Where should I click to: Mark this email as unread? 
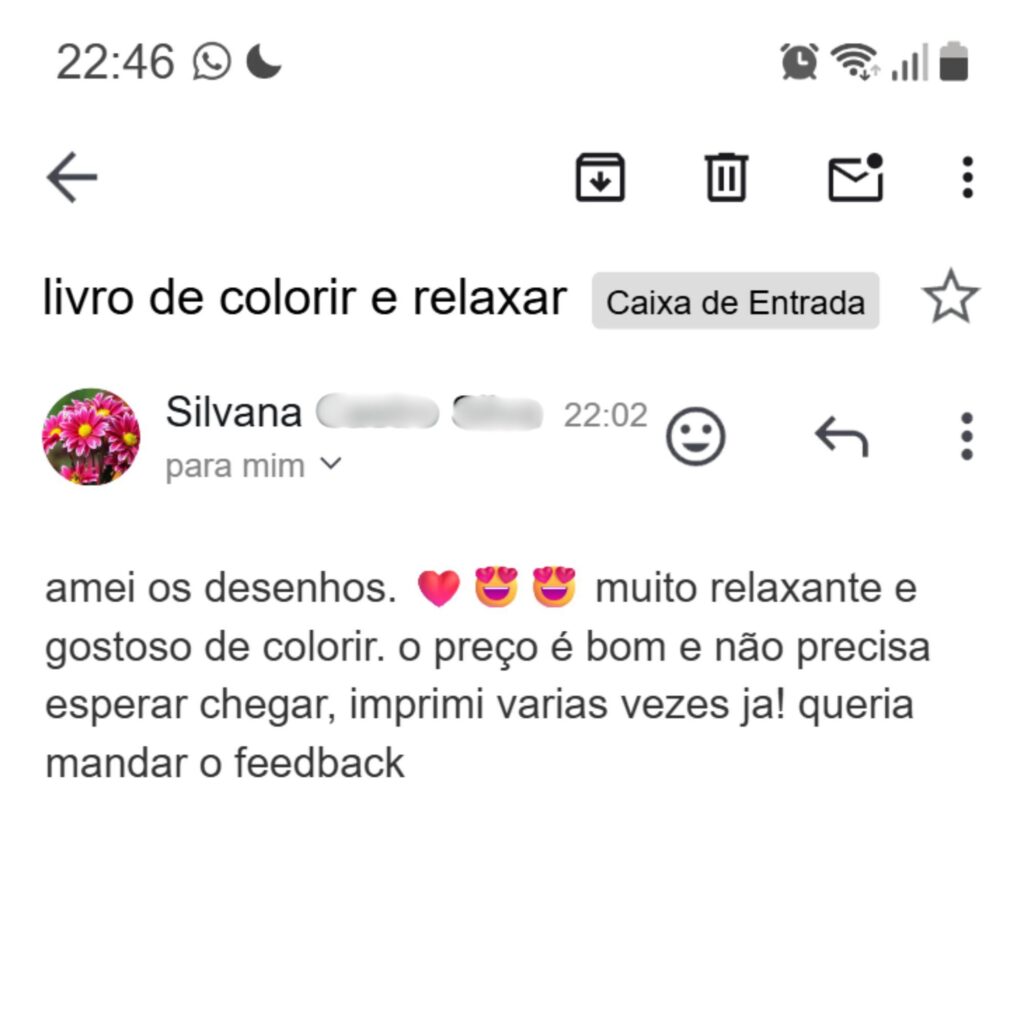pyautogui.click(x=856, y=178)
